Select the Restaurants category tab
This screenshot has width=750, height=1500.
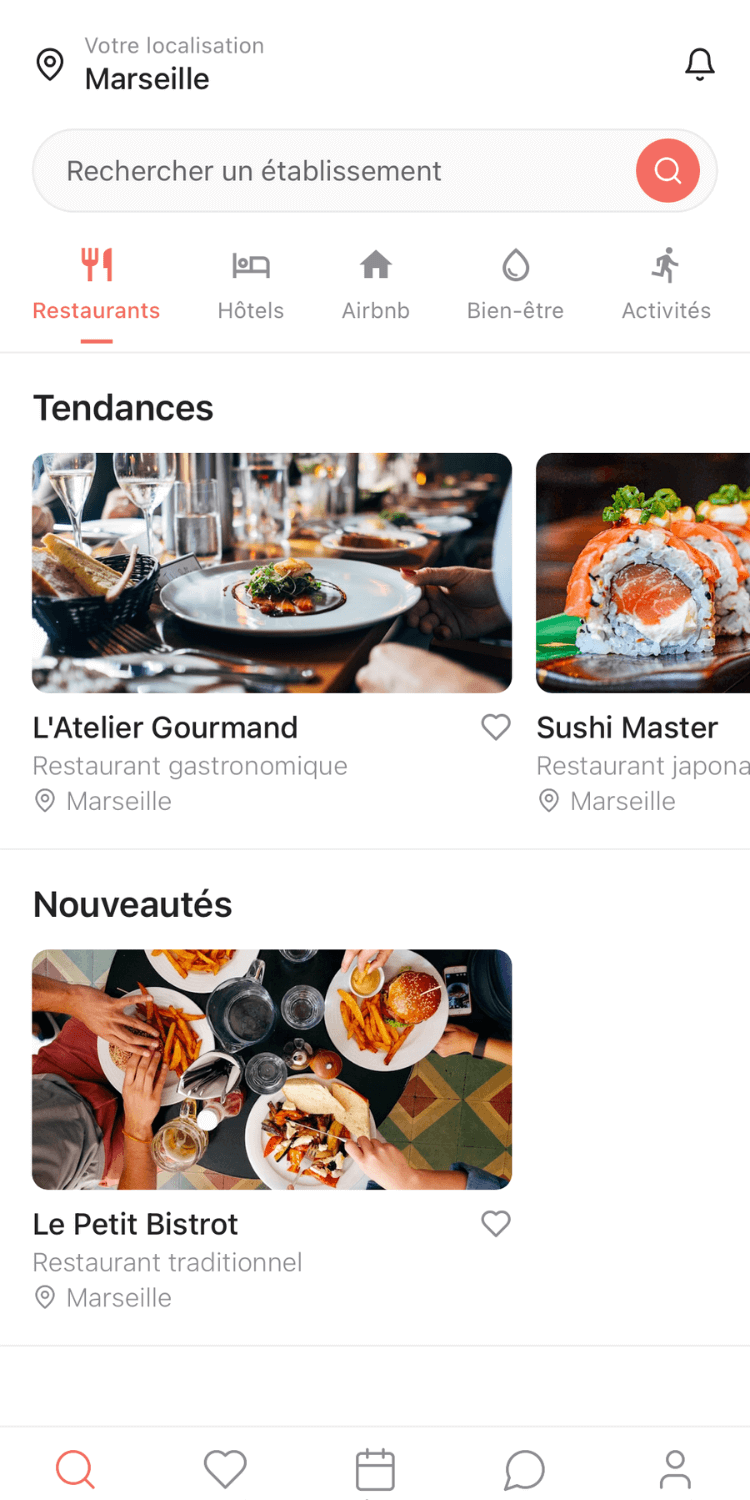[96, 285]
